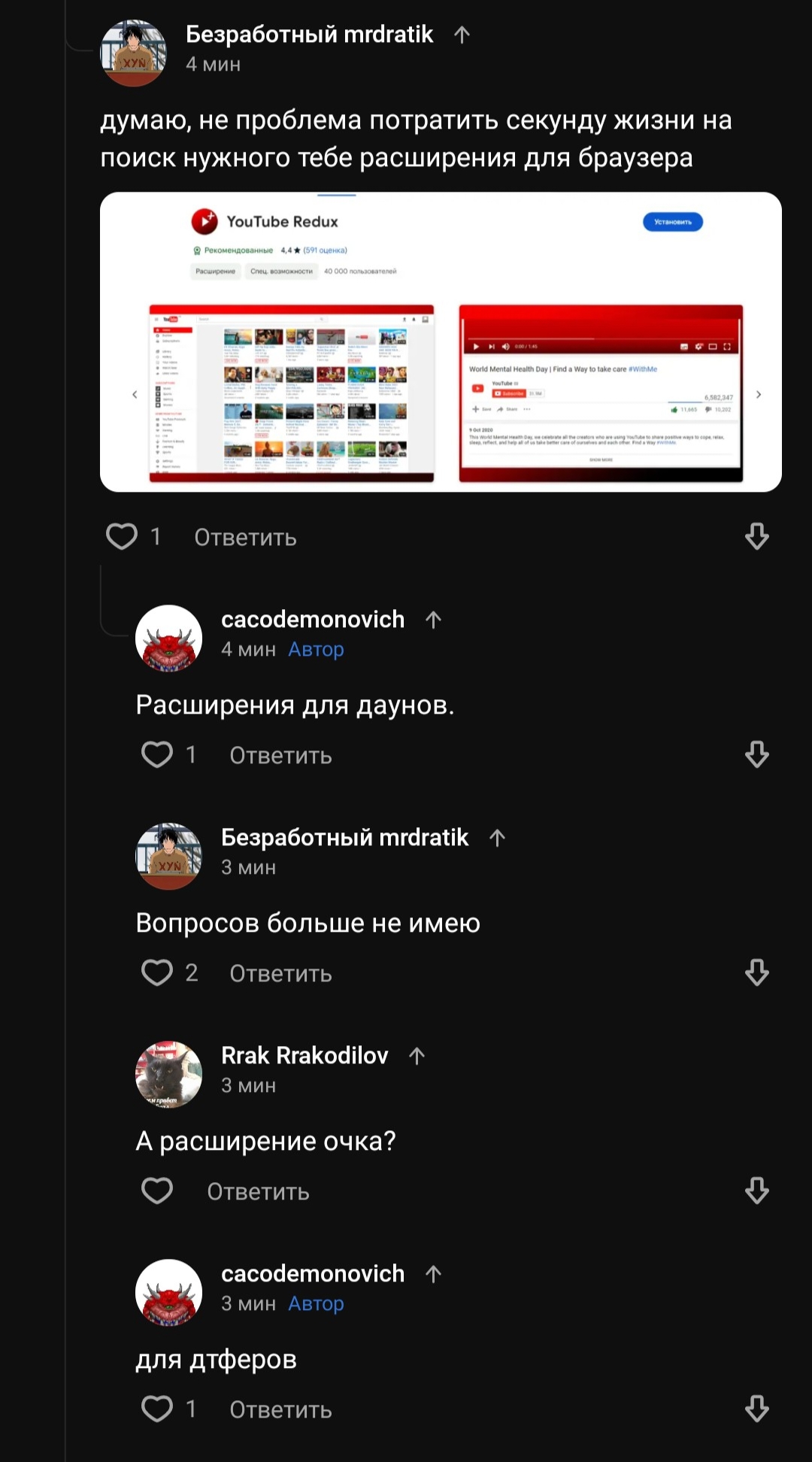Like mrdratik's comment about browser extensions
This screenshot has width=812, height=1462.
click(x=122, y=537)
